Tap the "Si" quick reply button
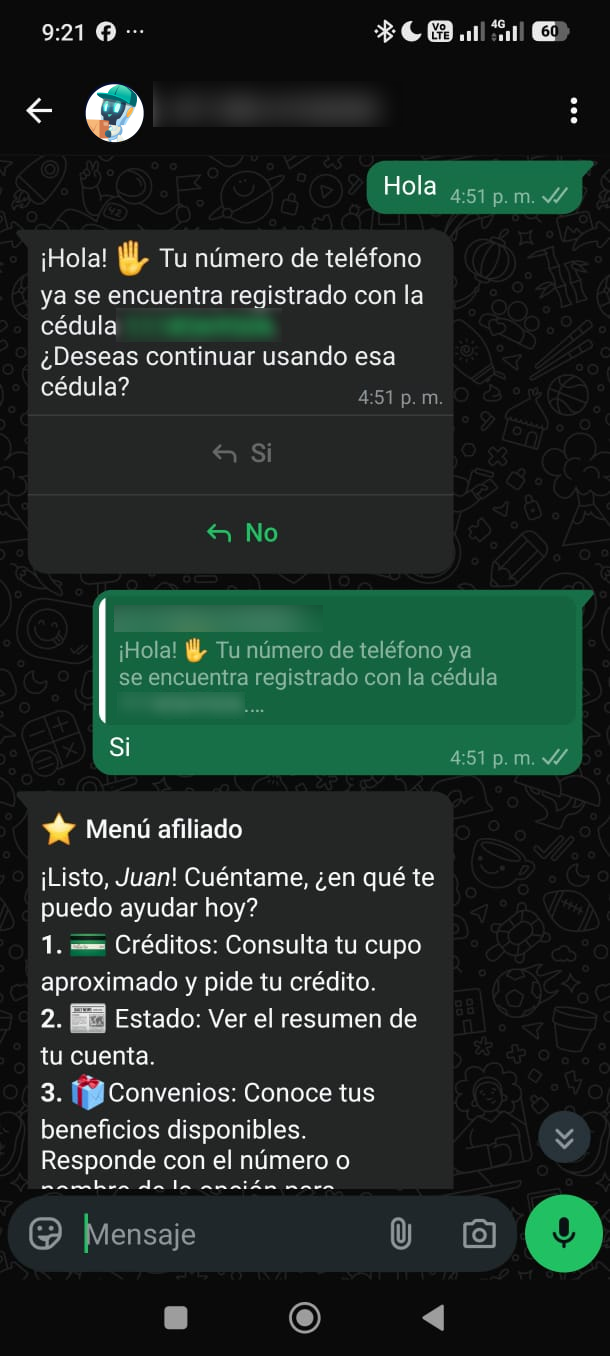This screenshot has width=610, height=1356. coord(241,453)
